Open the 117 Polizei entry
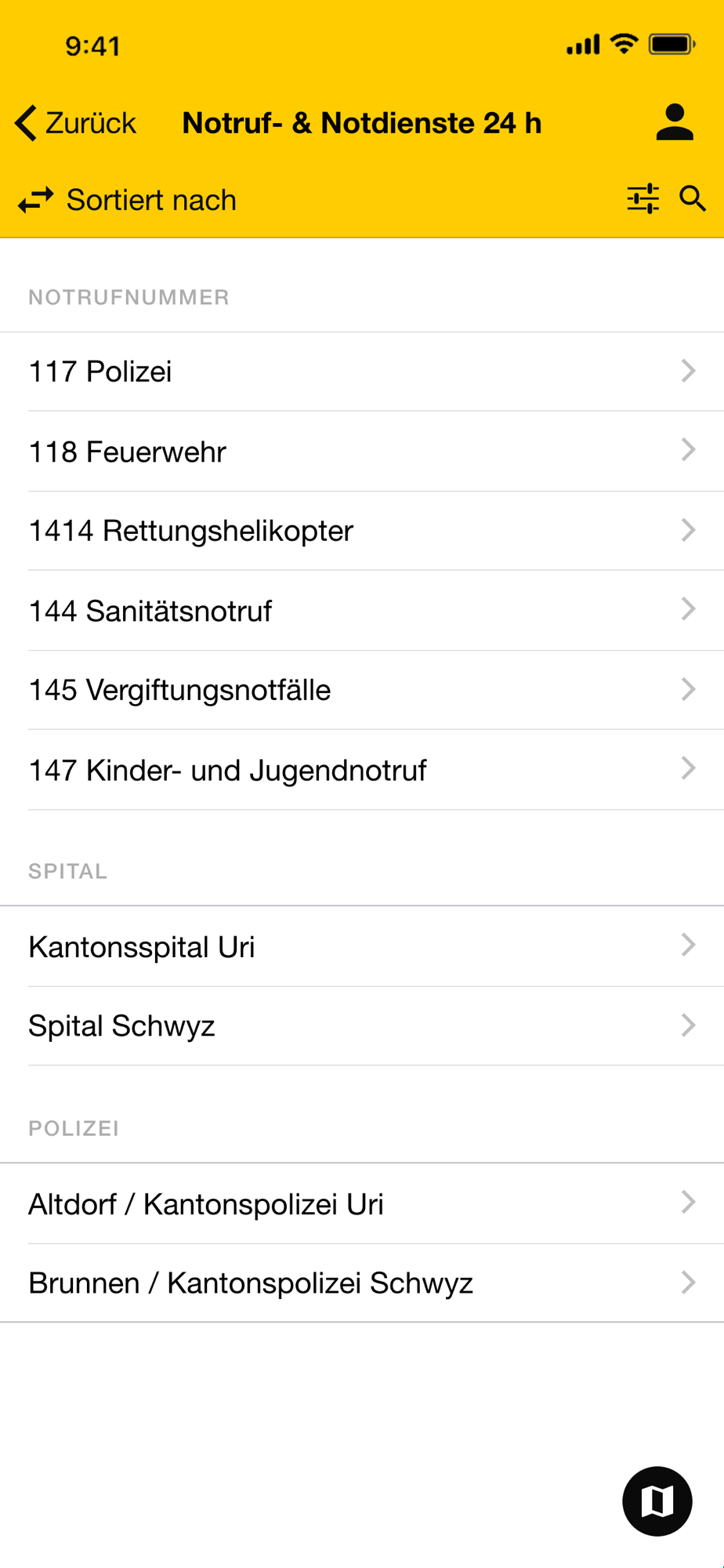The width and height of the screenshot is (724, 1568). (x=362, y=372)
